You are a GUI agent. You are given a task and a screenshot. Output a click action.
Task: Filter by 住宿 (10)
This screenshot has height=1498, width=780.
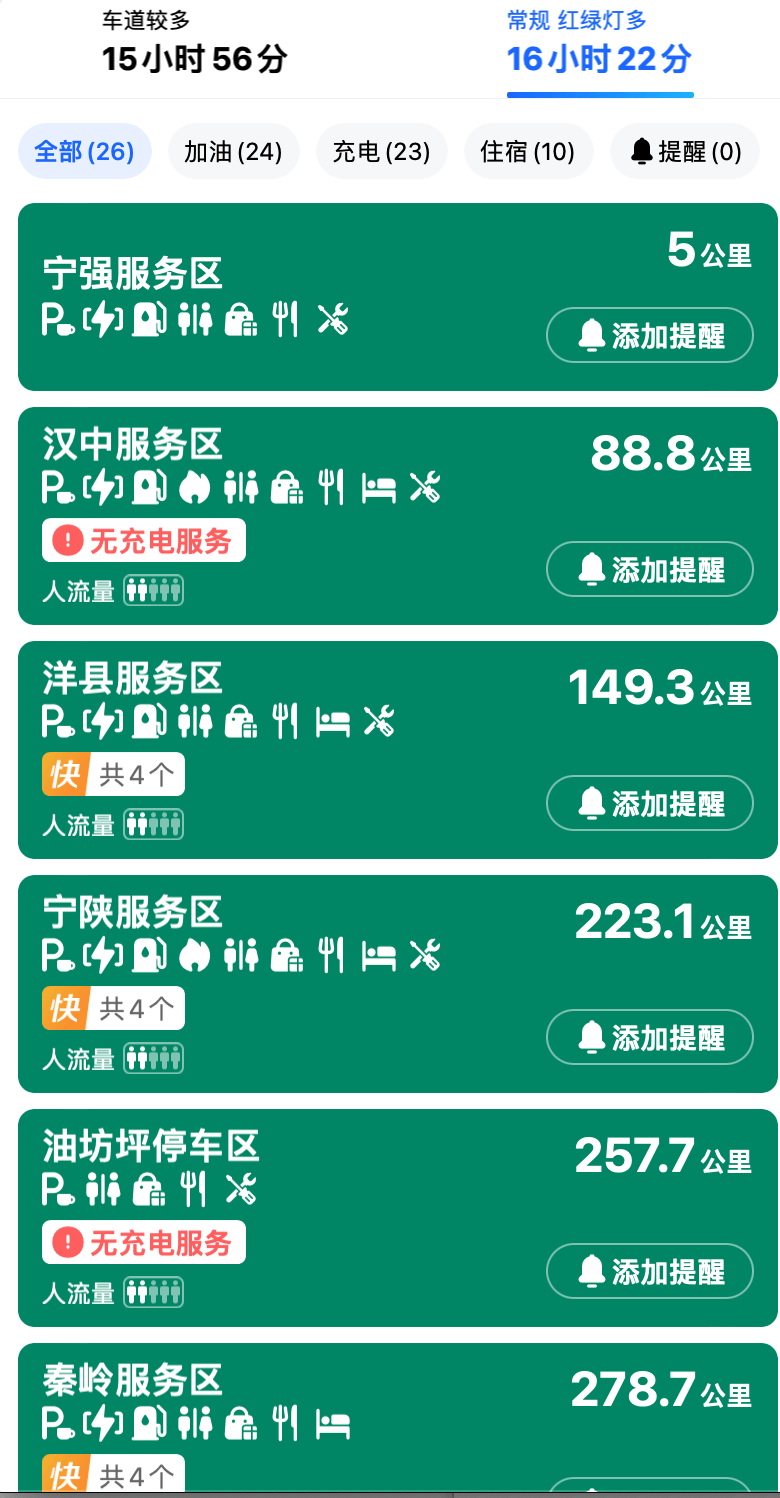[528, 151]
